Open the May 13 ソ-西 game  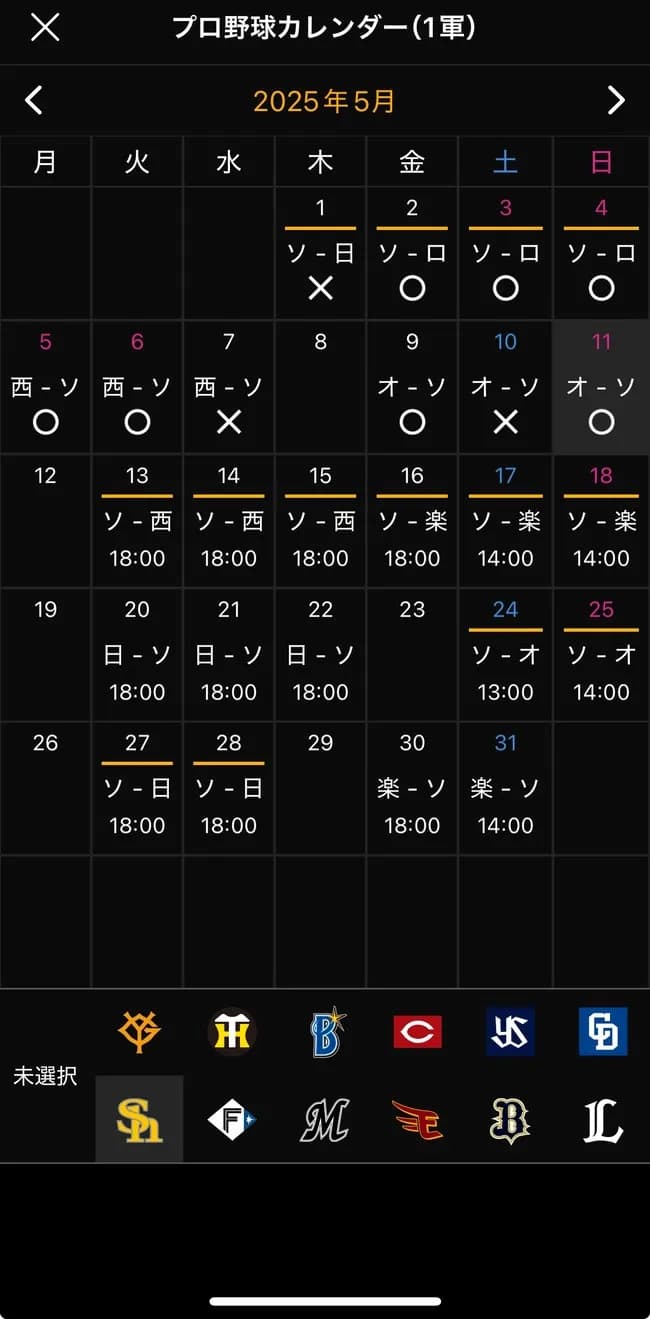137,522
